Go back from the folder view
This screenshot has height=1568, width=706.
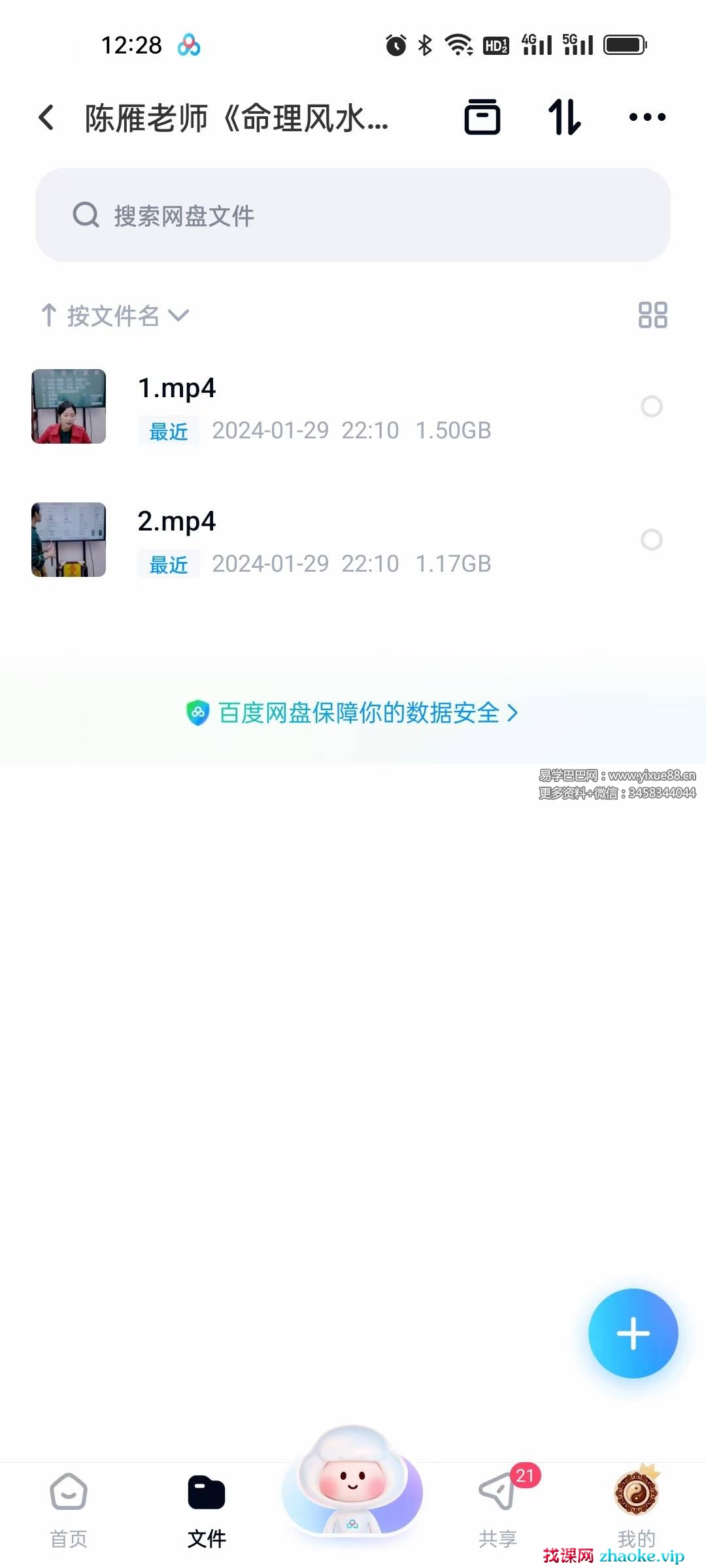coord(46,118)
